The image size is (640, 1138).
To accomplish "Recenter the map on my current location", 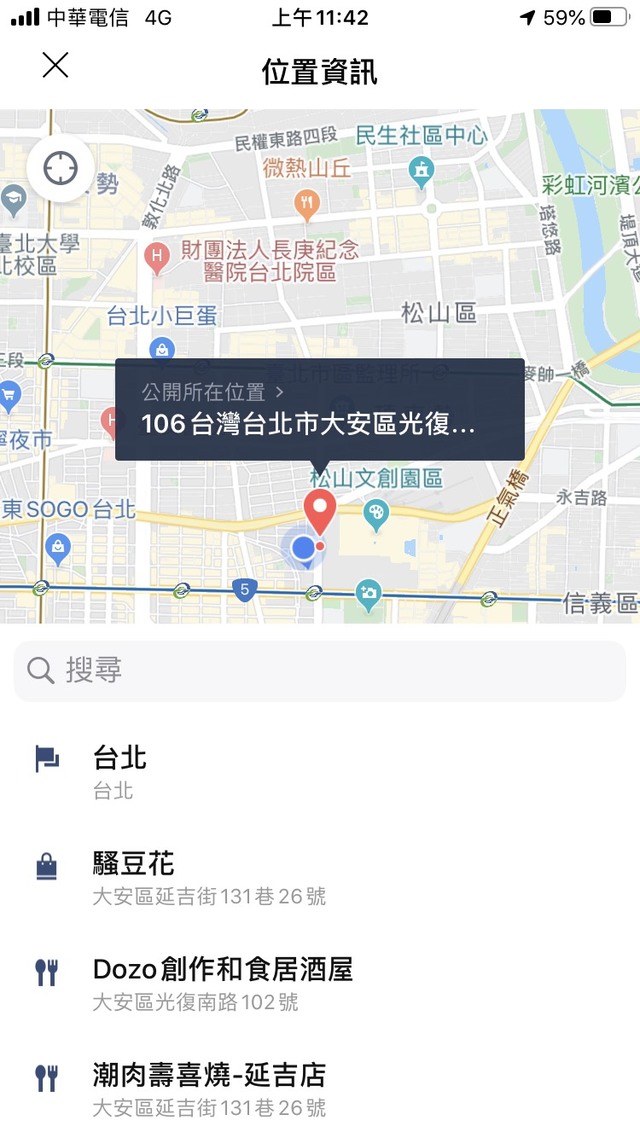I will pyautogui.click(x=61, y=169).
